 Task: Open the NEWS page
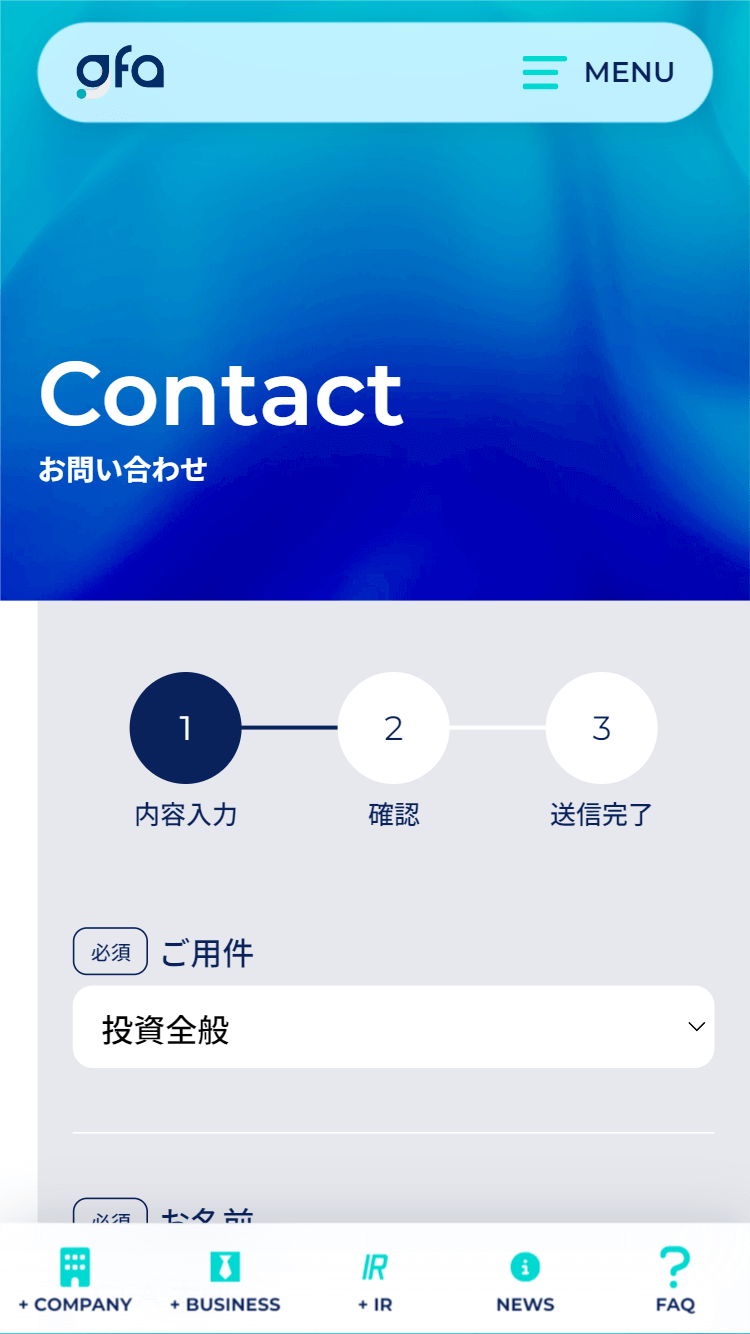[x=525, y=1280]
